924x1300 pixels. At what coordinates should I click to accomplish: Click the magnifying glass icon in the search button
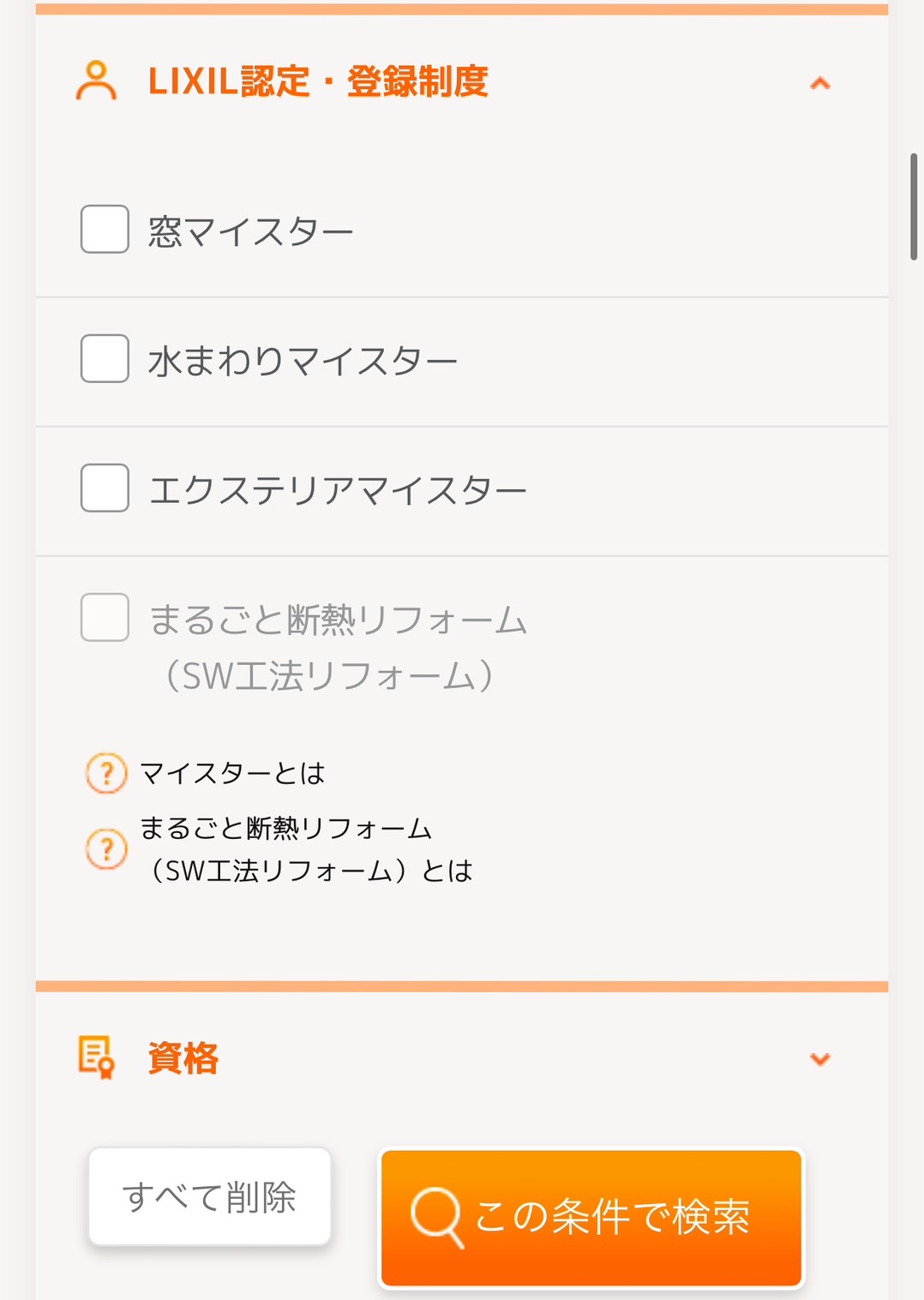437,1217
